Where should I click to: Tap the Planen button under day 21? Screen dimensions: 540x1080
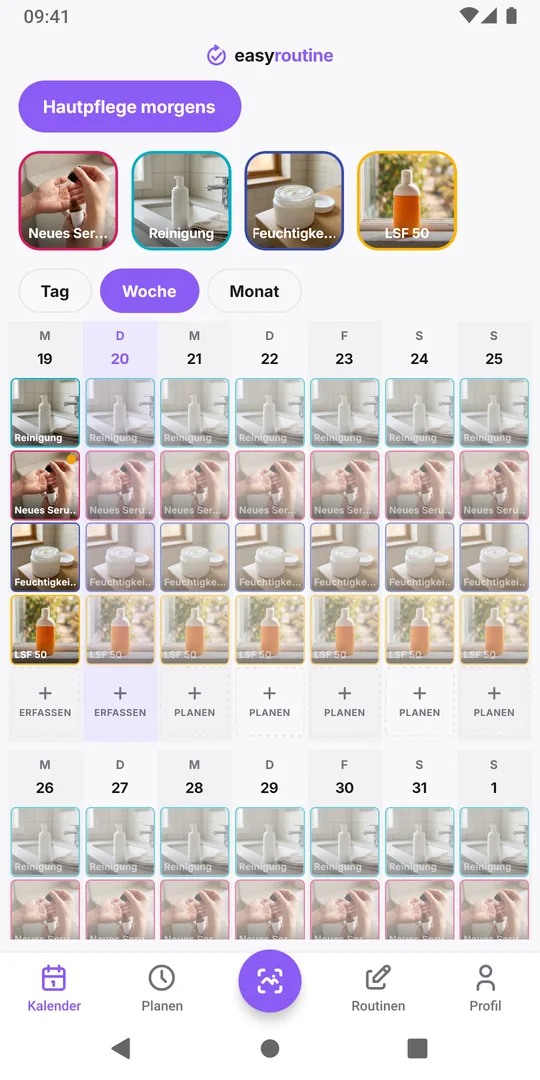194,701
